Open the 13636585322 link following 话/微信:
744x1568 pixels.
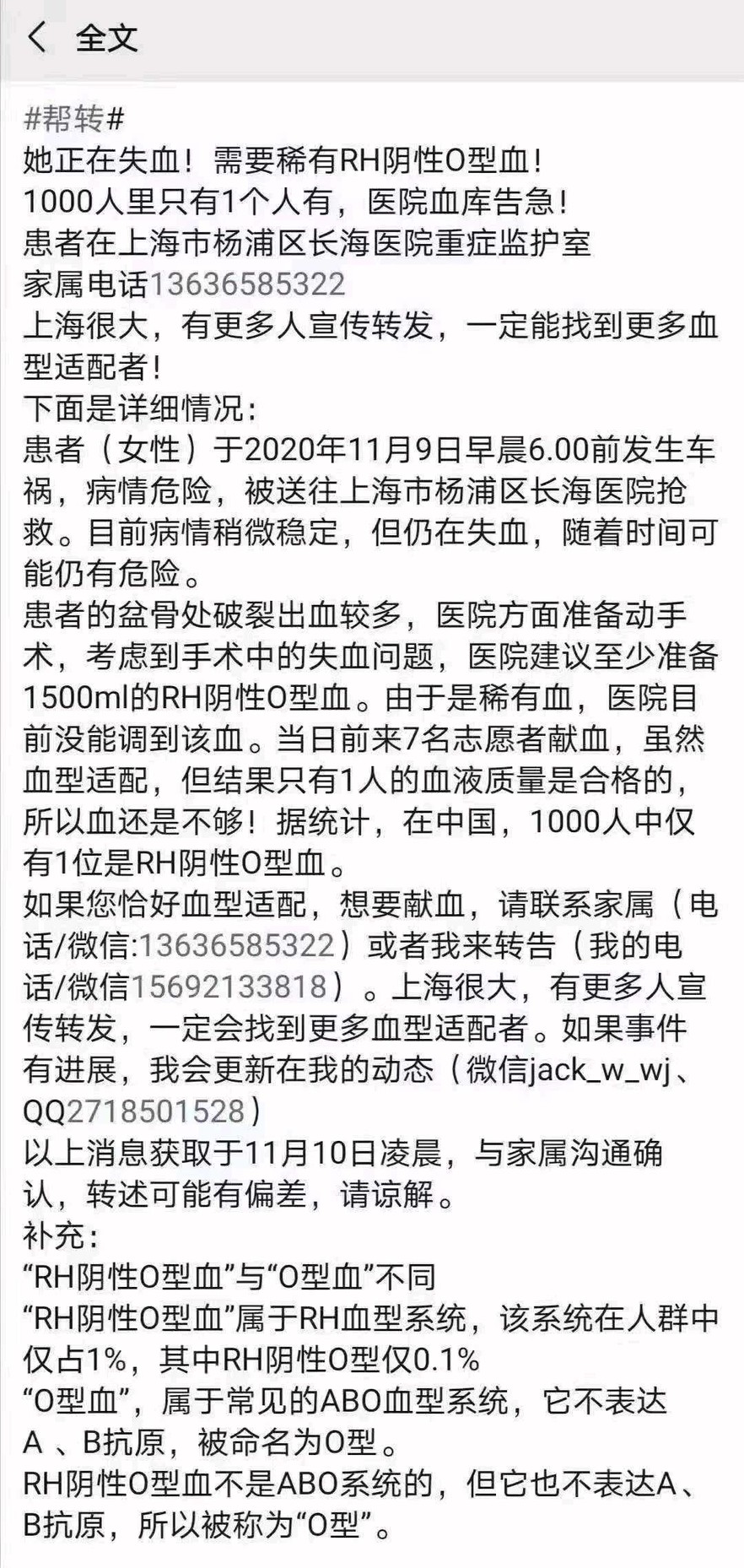pyautogui.click(x=237, y=945)
